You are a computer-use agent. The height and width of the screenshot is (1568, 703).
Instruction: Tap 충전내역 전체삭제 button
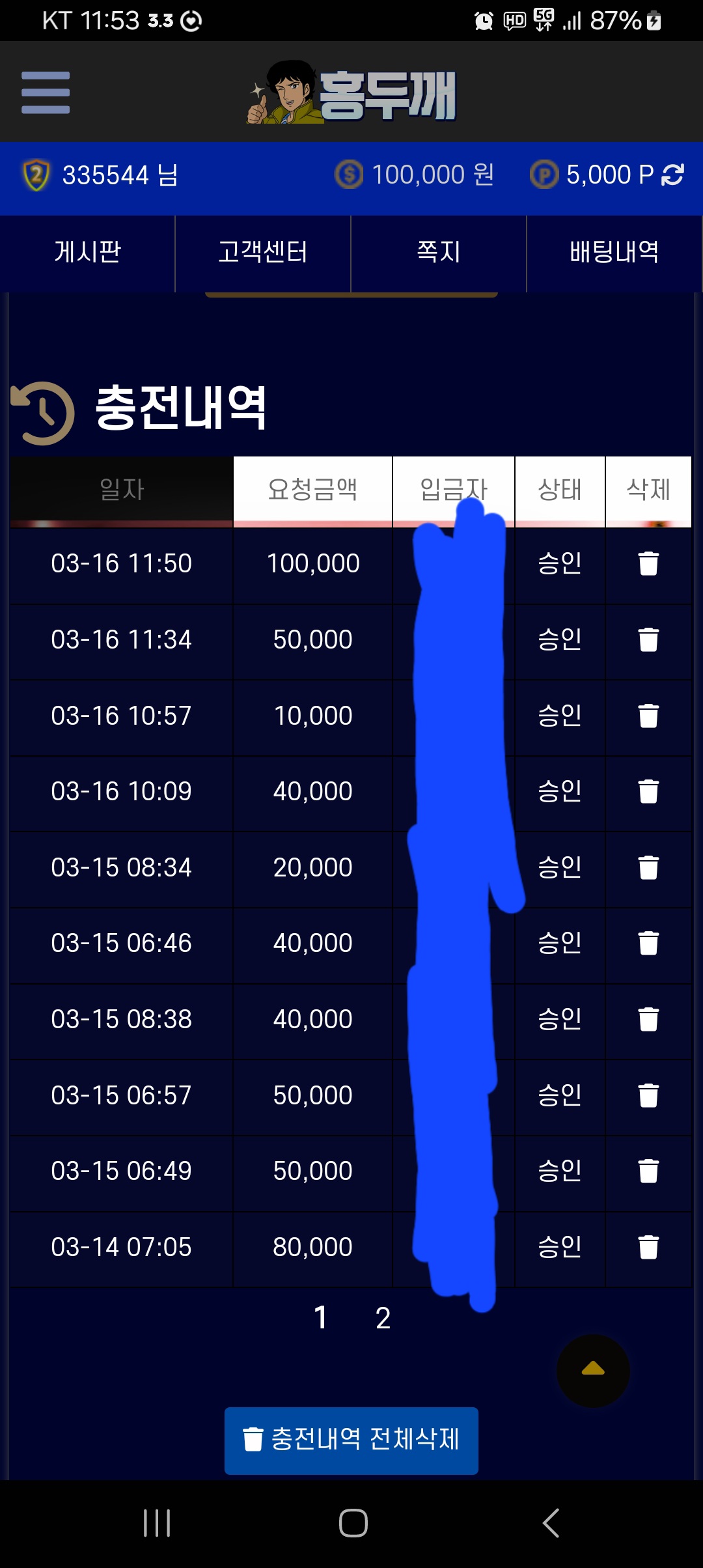click(351, 1440)
